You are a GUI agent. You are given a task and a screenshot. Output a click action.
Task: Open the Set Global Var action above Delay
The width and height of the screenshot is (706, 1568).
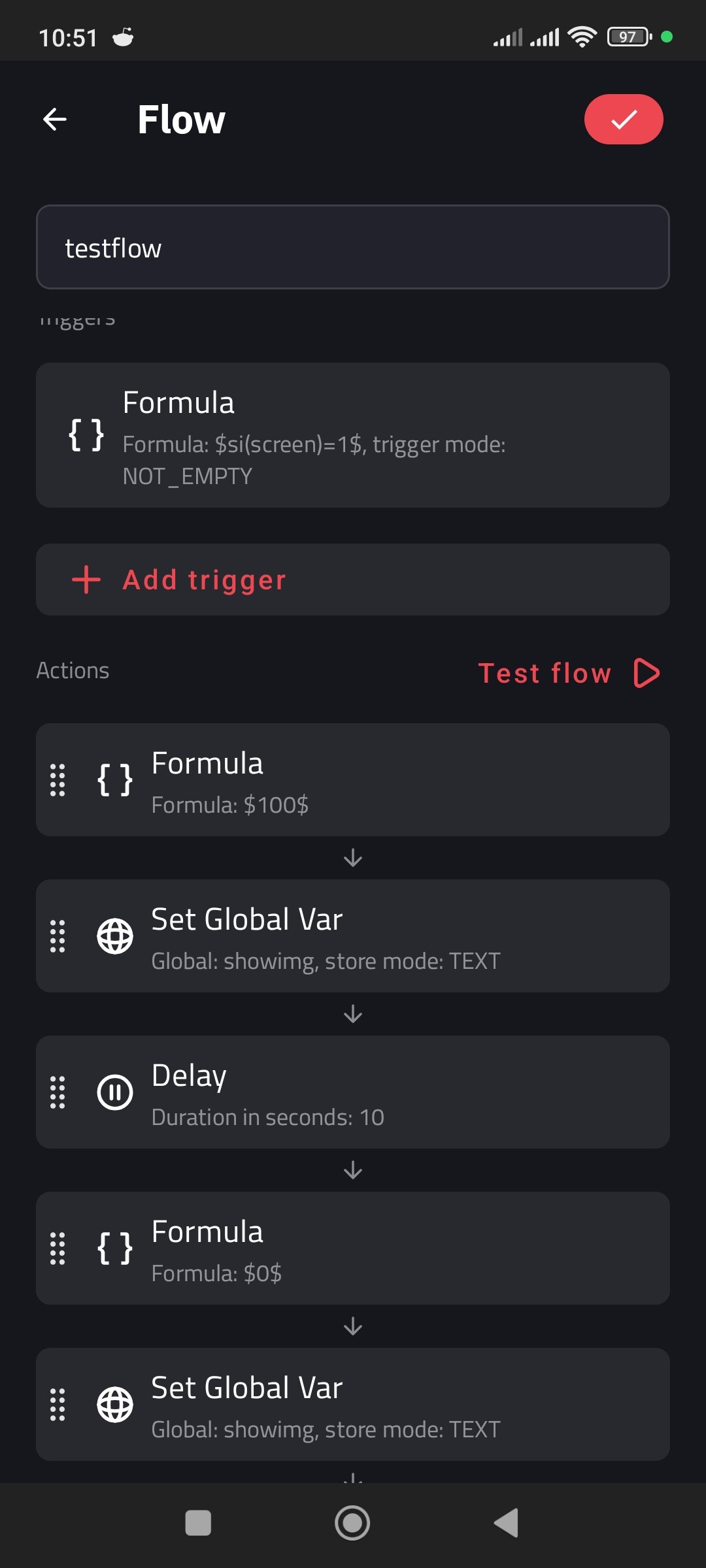pyautogui.click(x=352, y=936)
